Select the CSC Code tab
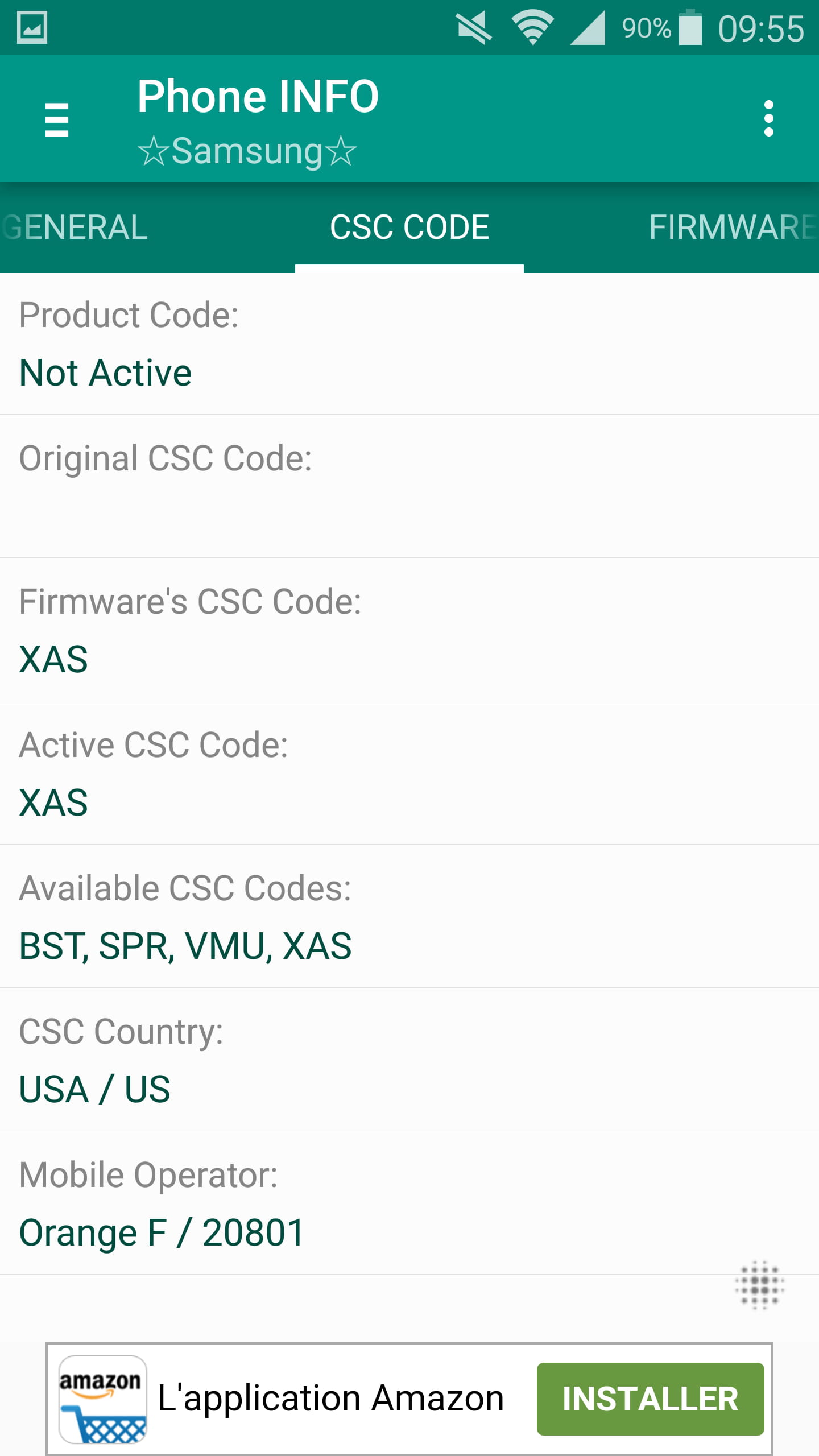 (x=409, y=227)
